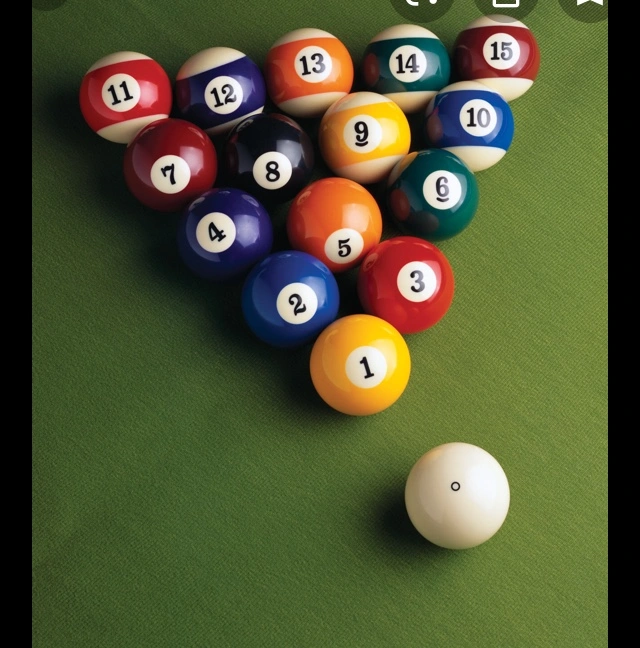Viewport: 640px width, 648px height.
Task: Share the image with the share icon
Action: tap(506, 4)
